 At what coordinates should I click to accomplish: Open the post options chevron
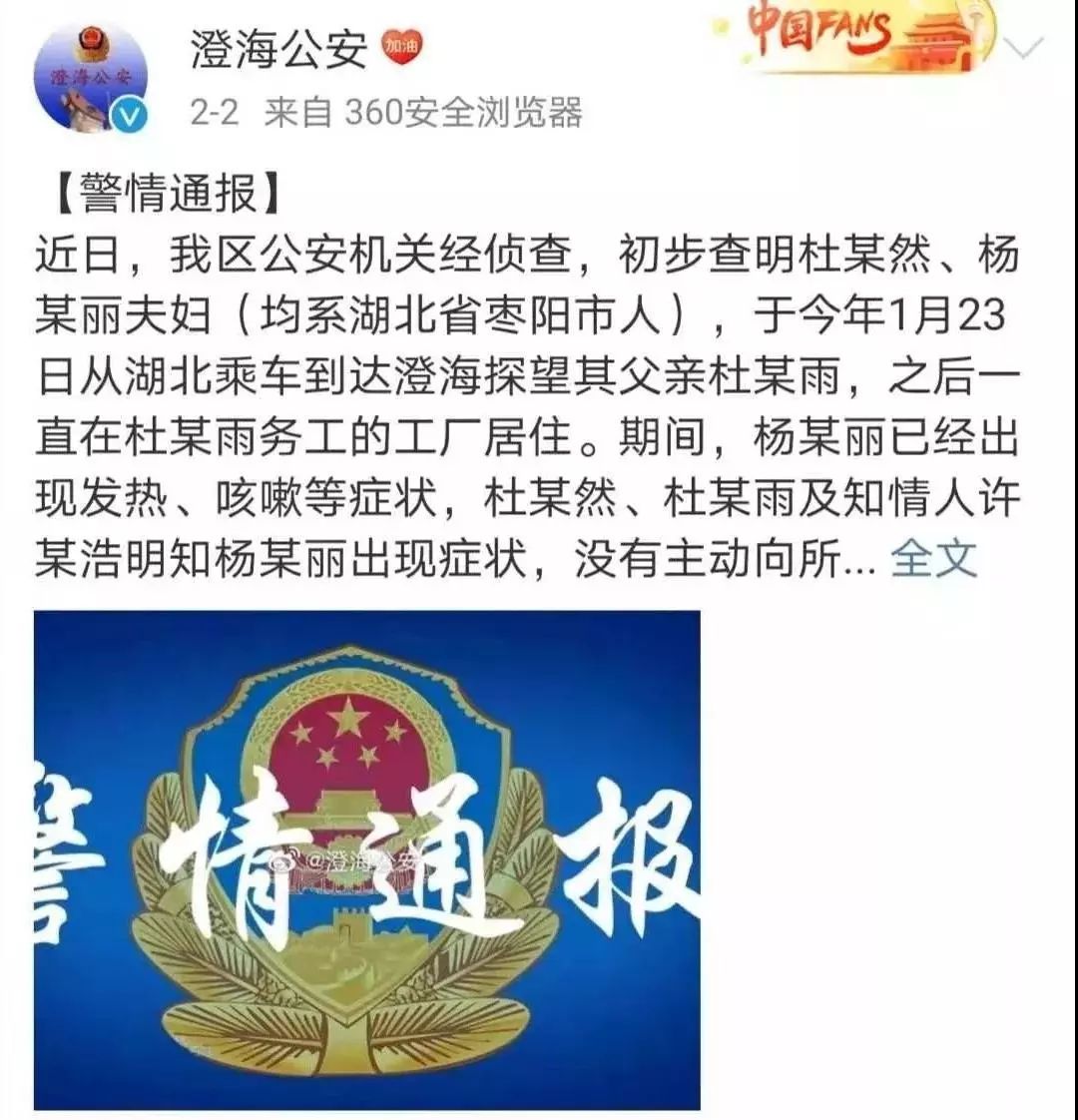click(1026, 47)
